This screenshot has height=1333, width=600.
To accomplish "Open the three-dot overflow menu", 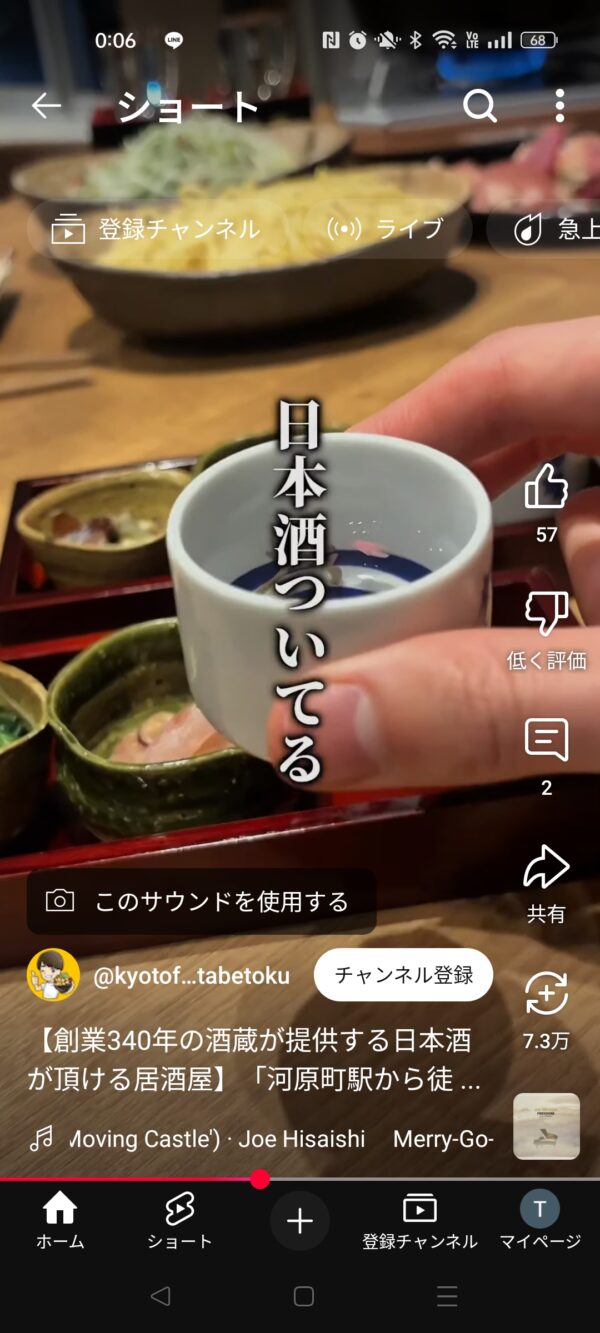I will (559, 106).
